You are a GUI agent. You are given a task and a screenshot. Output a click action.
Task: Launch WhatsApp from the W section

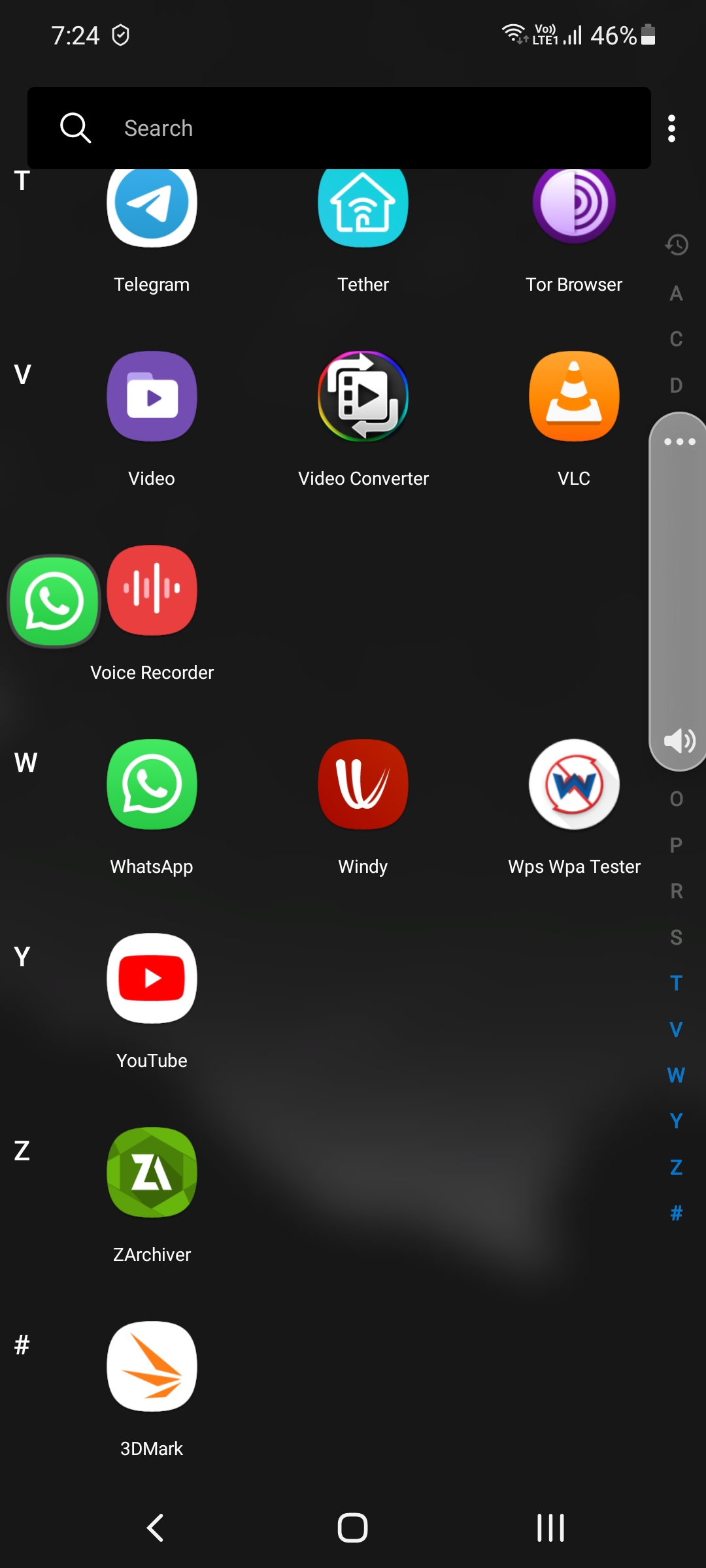pos(152,784)
